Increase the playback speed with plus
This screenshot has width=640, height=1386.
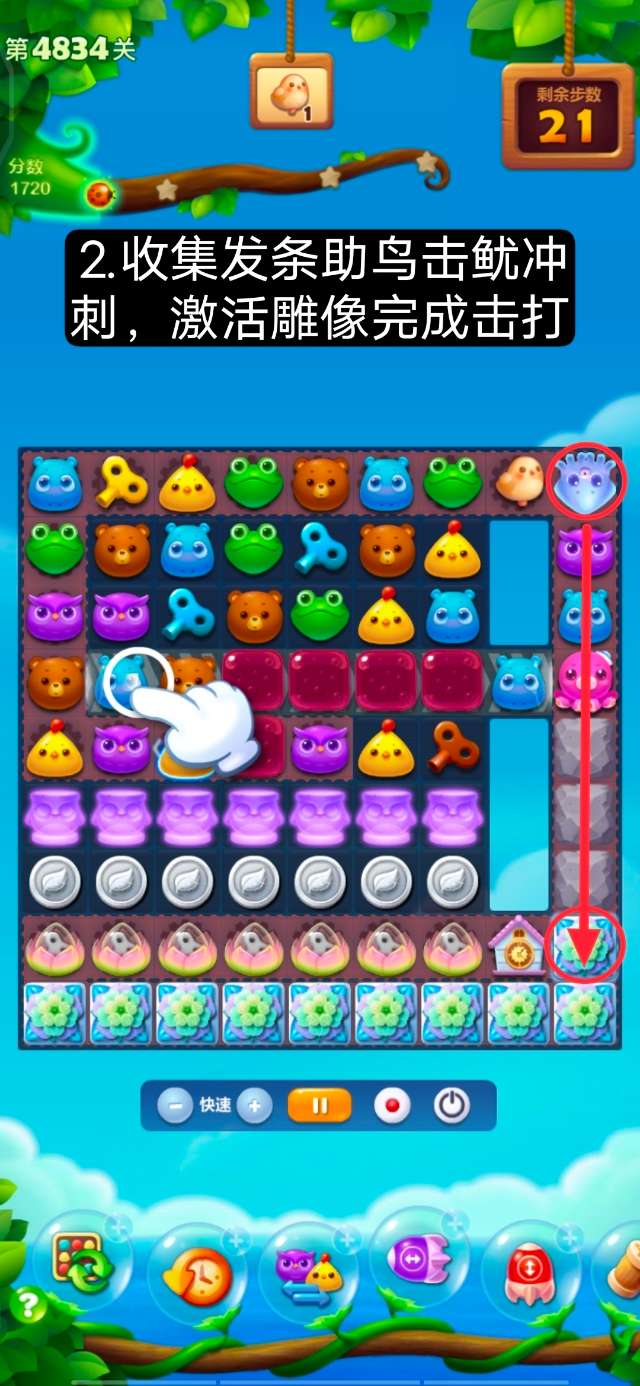254,1106
